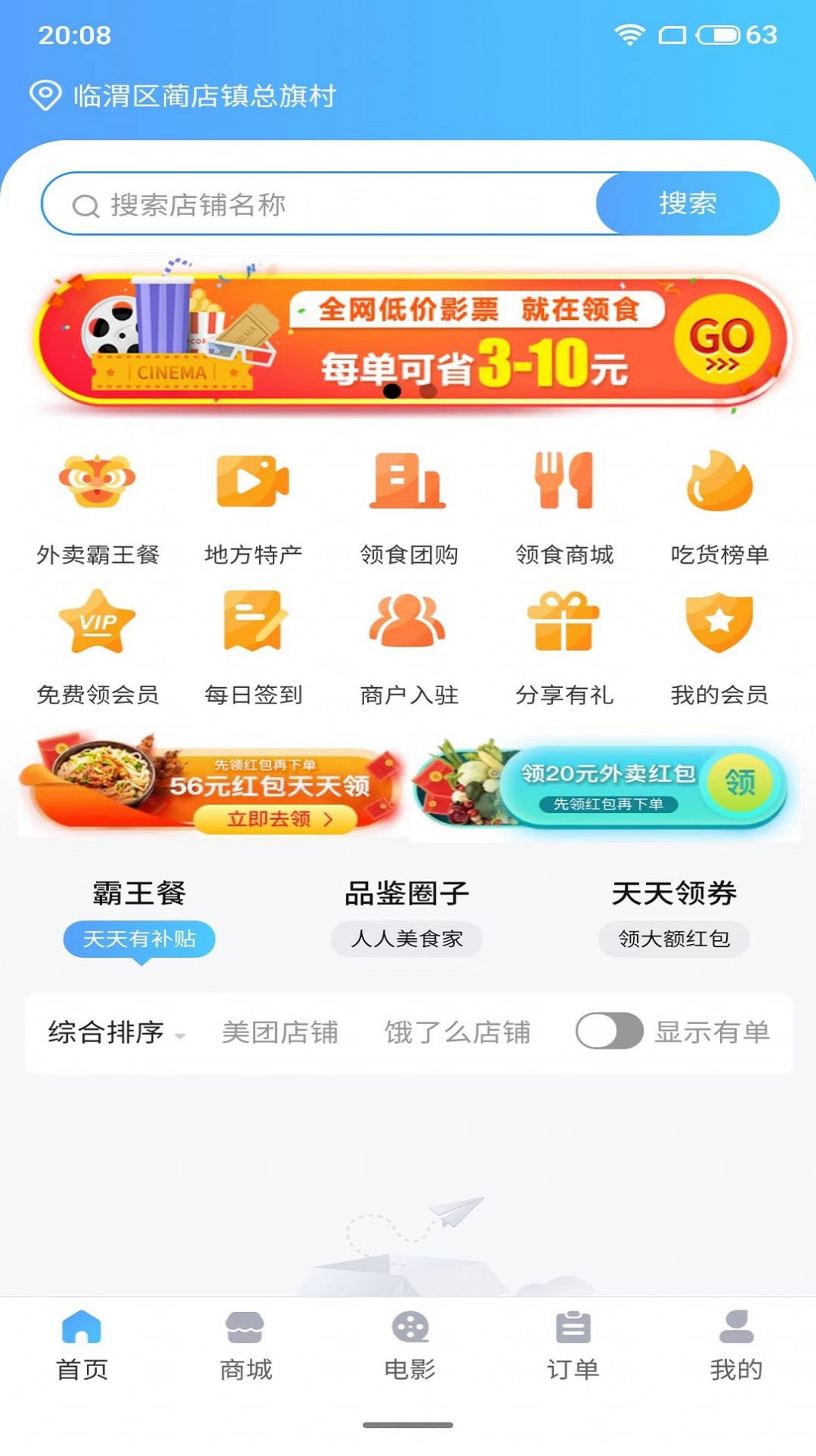Tap the 我的会员 shield icon
Screen dimensions: 816x1456
(x=718, y=625)
